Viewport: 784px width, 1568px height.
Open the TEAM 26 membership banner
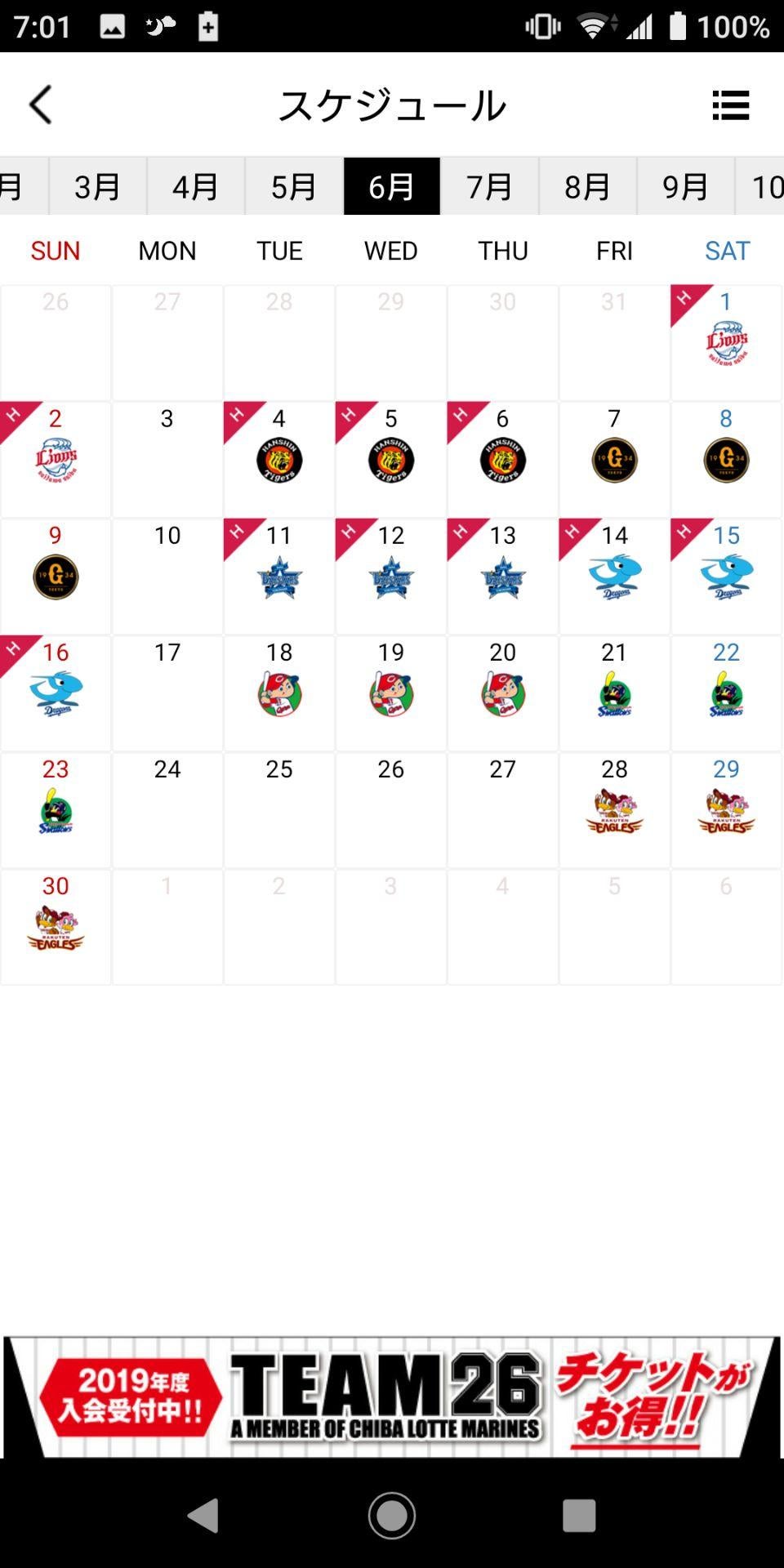click(x=392, y=1396)
